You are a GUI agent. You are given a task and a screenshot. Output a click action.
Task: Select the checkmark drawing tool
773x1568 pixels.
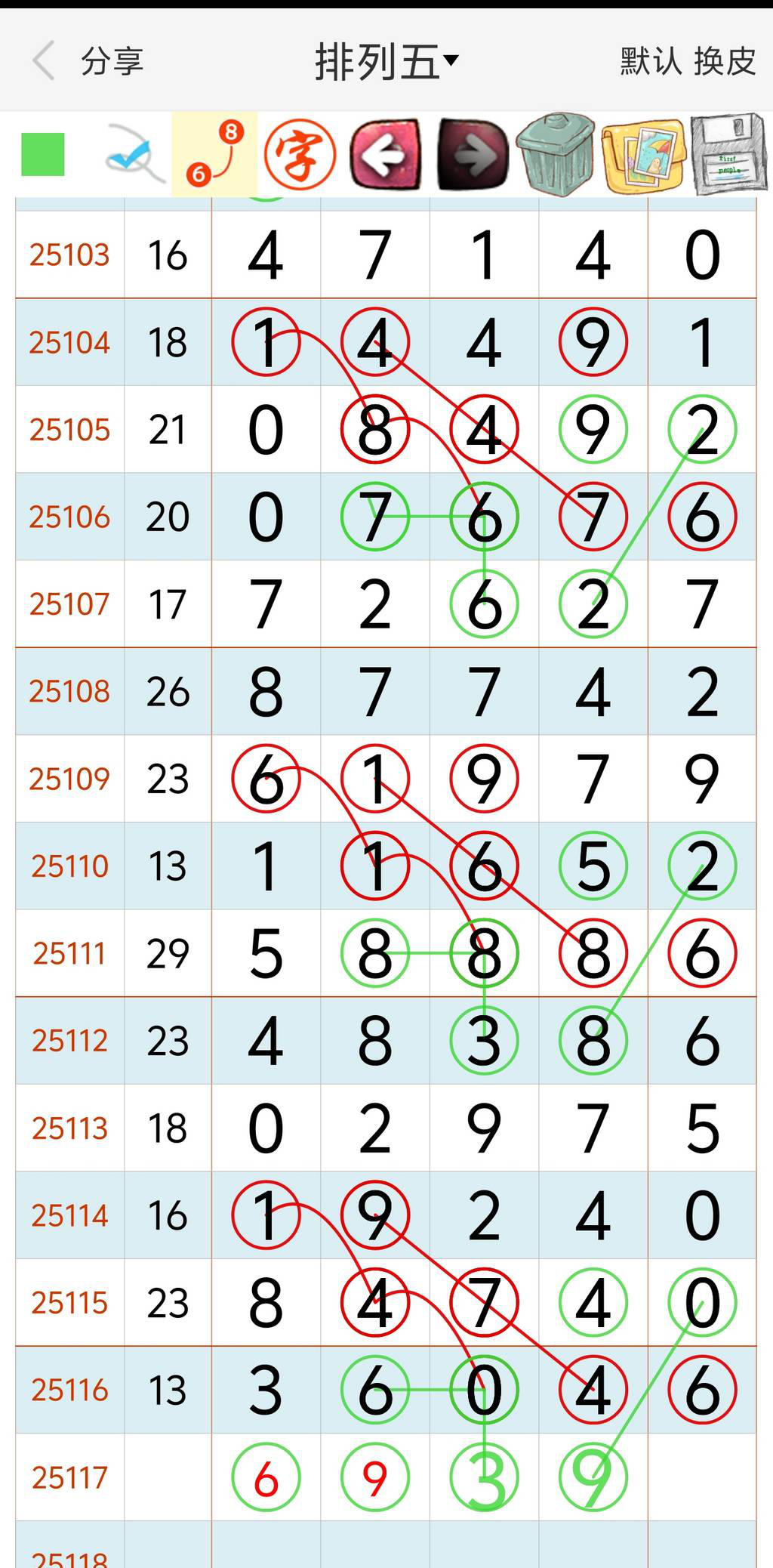pos(134,155)
